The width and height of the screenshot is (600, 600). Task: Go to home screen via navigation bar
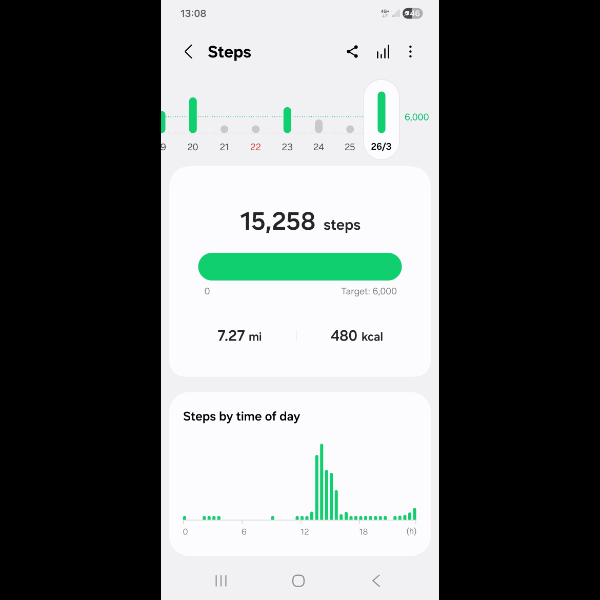point(298,580)
